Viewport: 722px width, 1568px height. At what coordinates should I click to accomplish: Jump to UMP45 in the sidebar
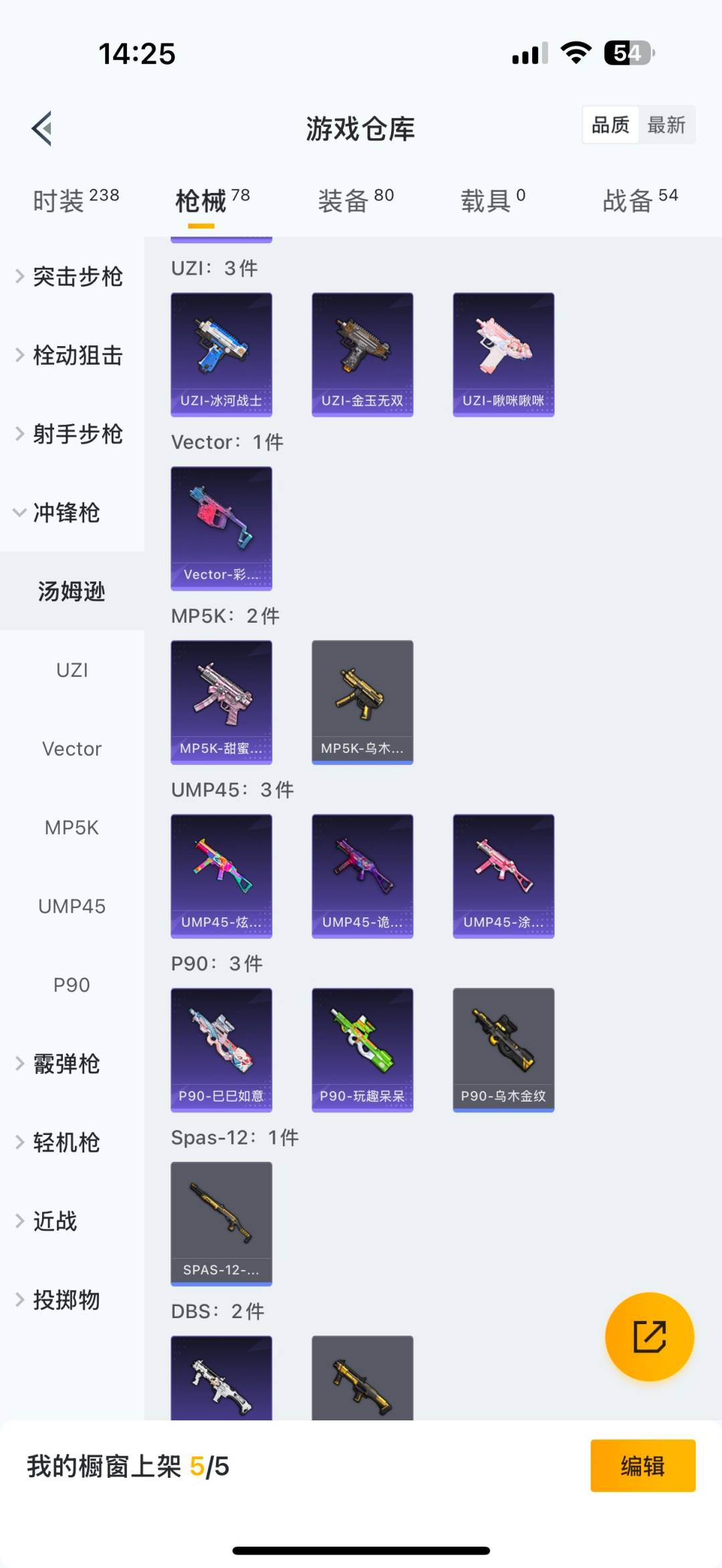coord(72,906)
